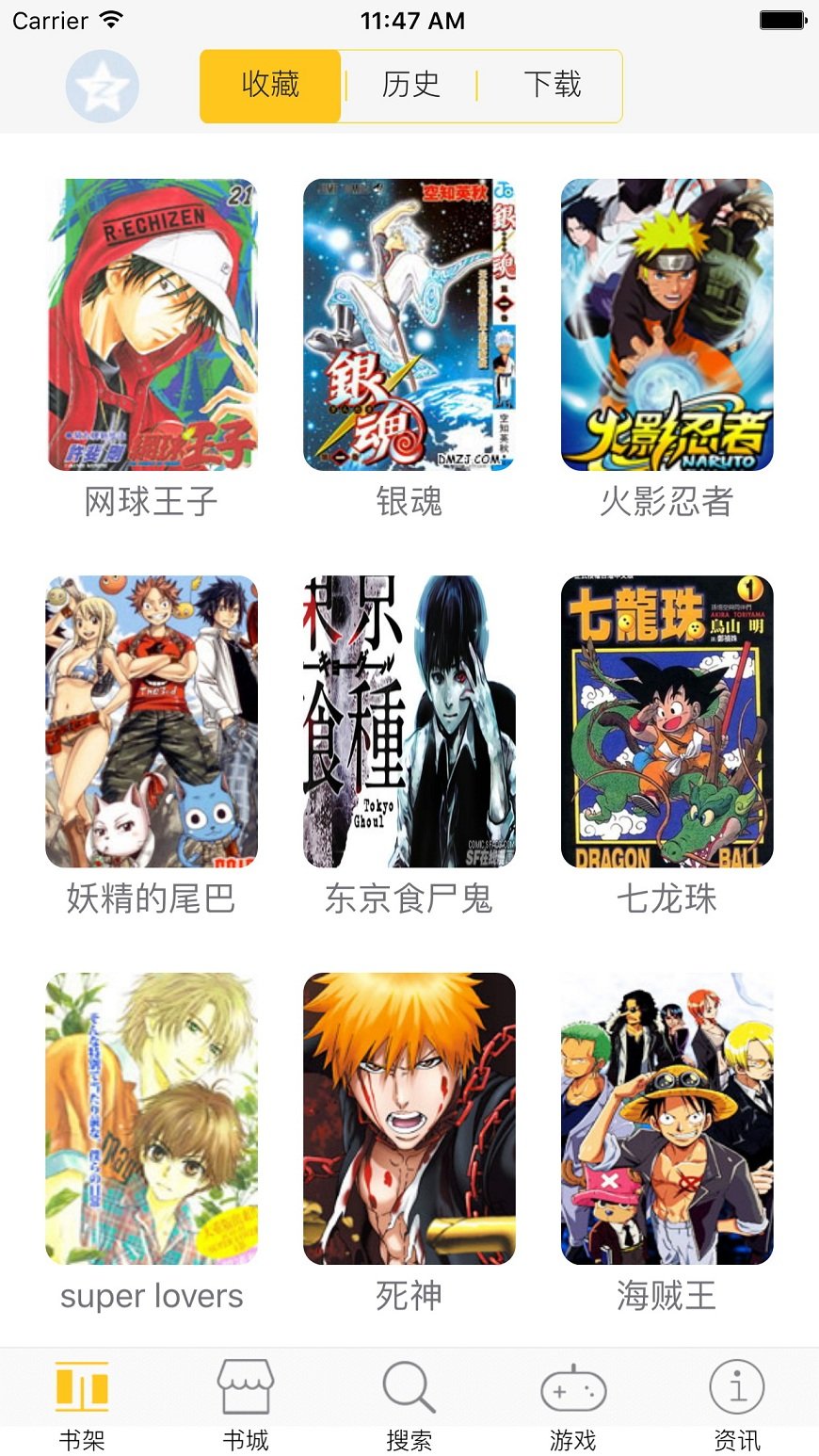Tap the Wi-Fi icon in status bar

point(113,20)
